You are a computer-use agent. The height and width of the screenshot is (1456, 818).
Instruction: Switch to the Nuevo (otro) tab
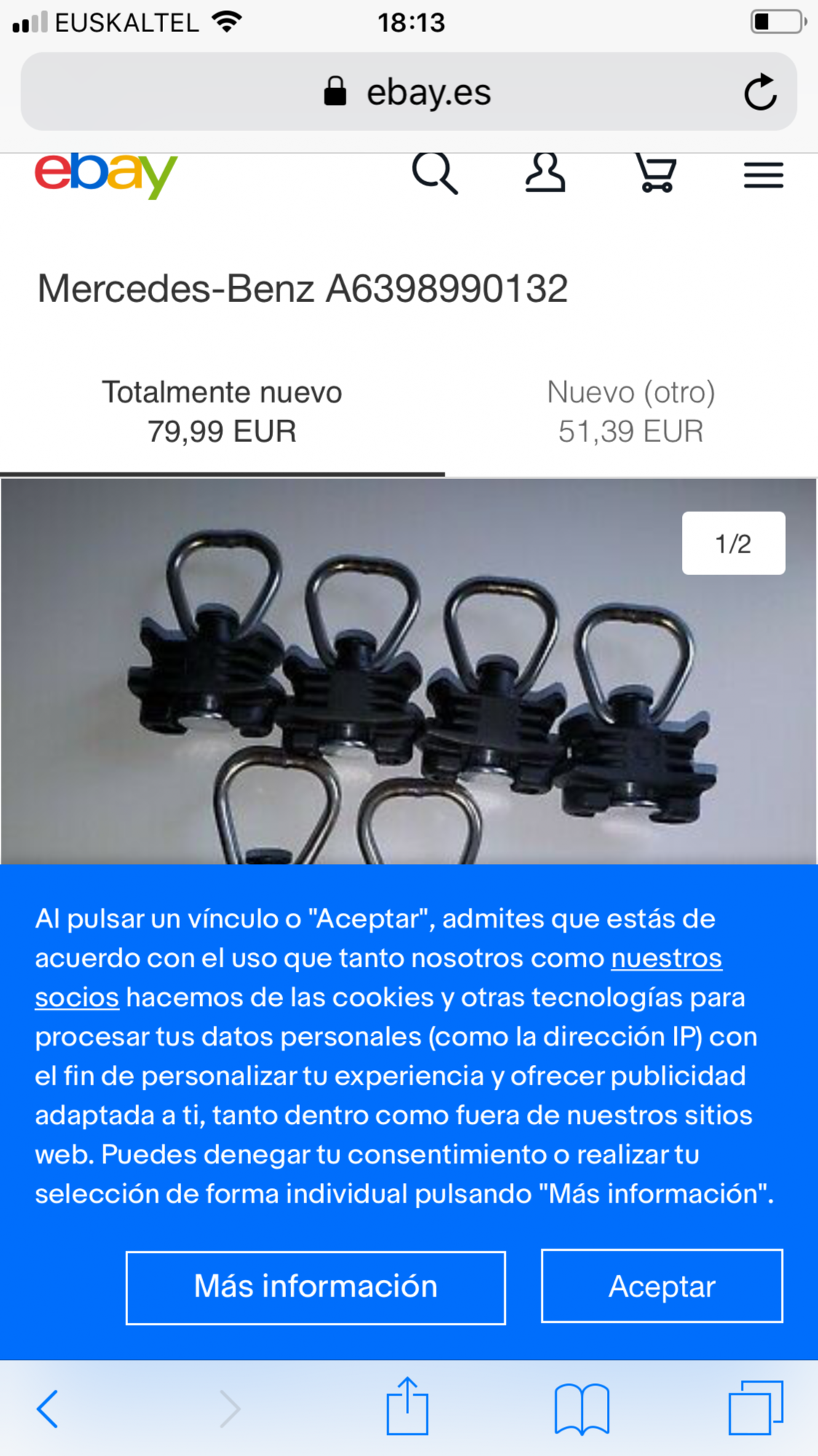click(x=631, y=411)
